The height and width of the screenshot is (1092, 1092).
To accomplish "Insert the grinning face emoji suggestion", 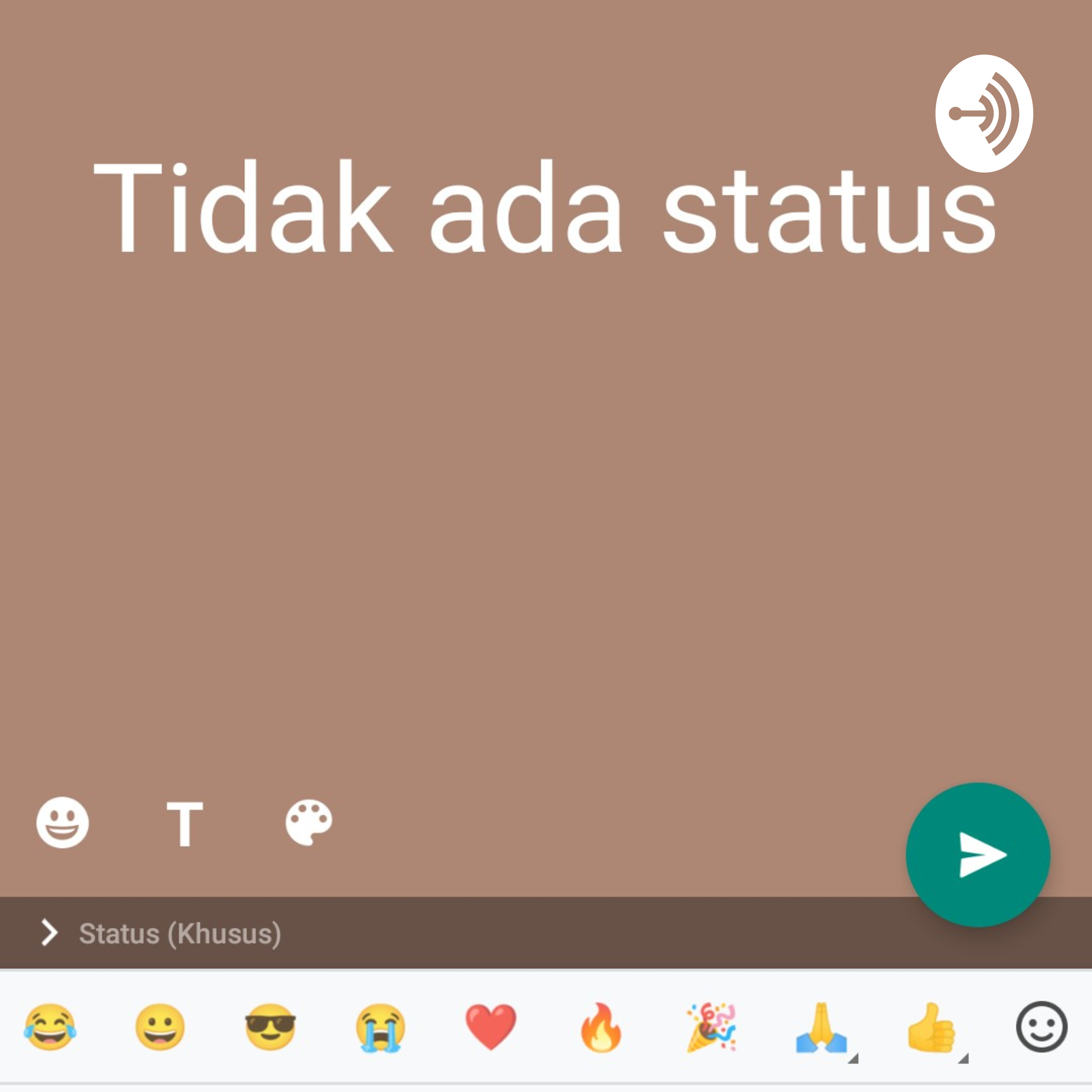I will (160, 1027).
